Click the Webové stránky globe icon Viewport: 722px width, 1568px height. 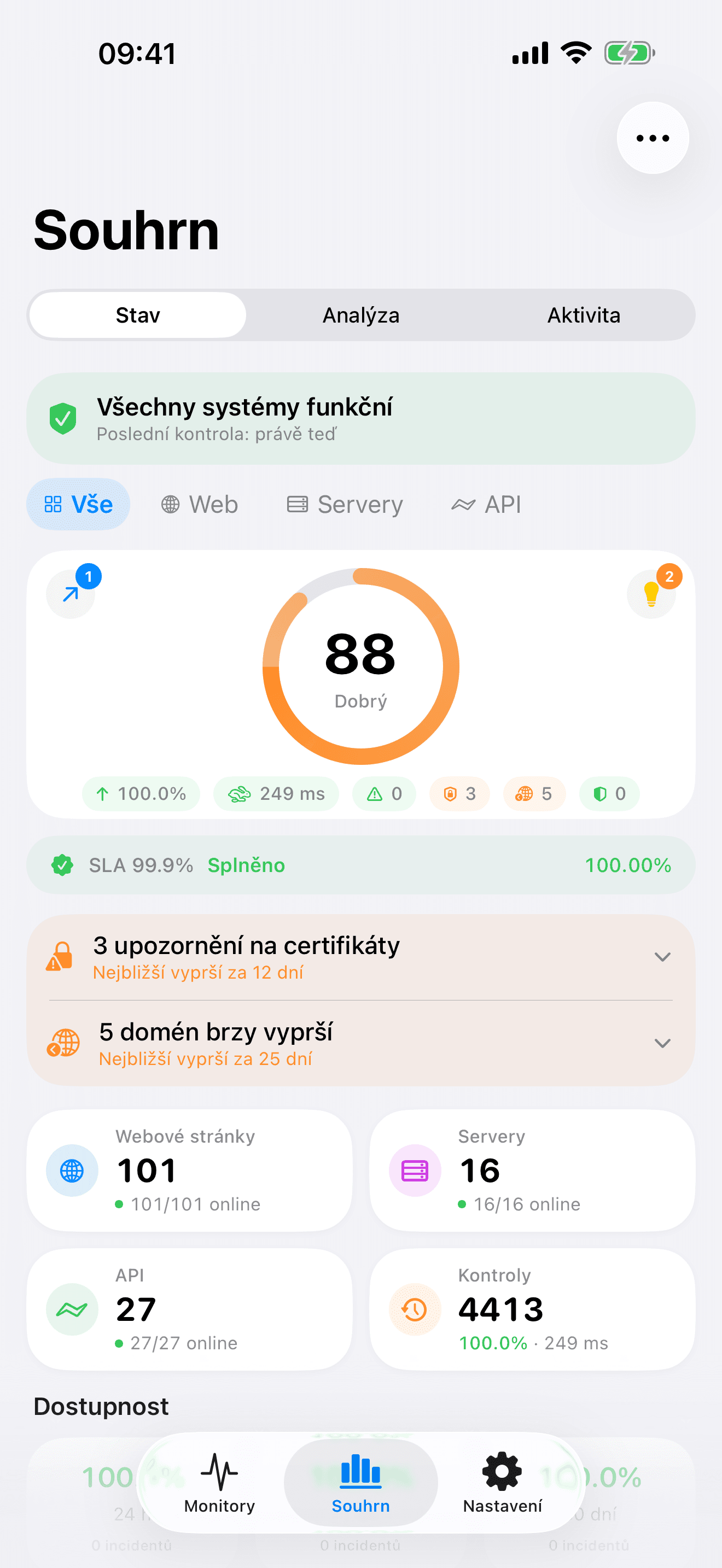point(71,1170)
